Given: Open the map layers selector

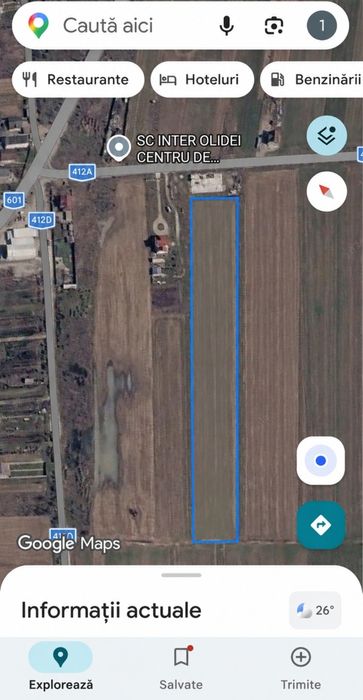Looking at the screenshot, I should pyautogui.click(x=327, y=135).
